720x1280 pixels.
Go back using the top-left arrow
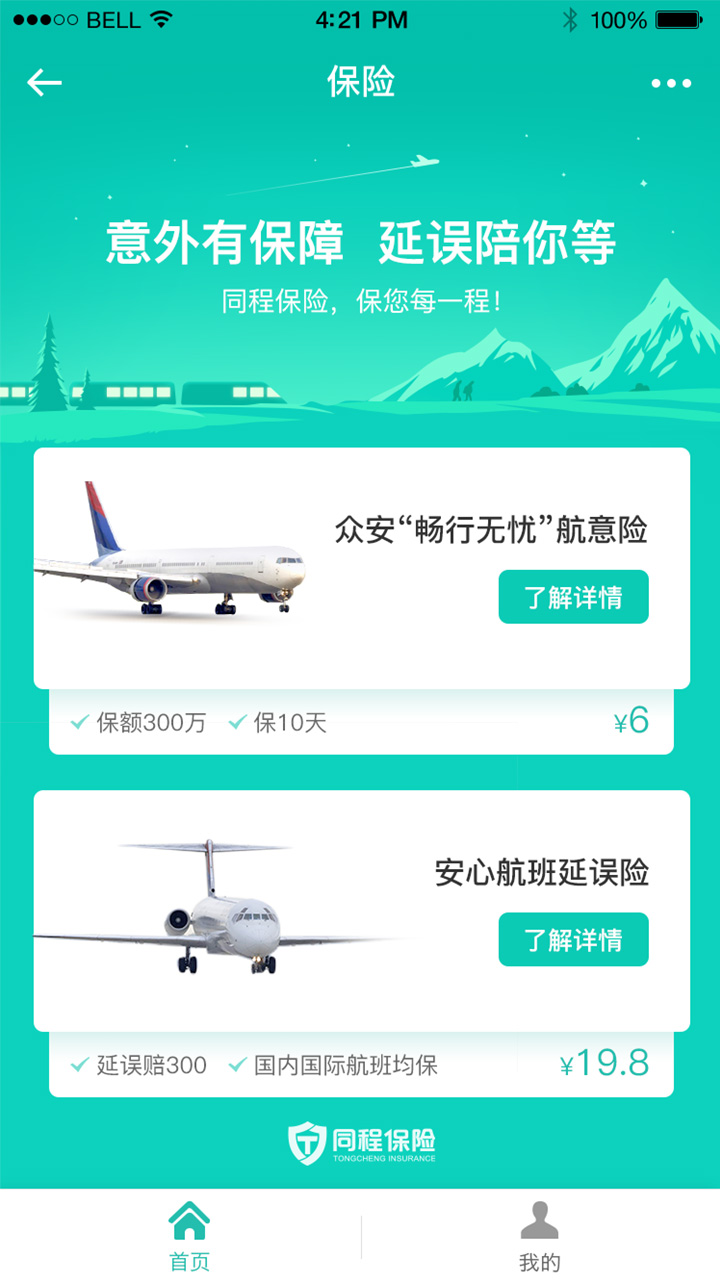44,83
